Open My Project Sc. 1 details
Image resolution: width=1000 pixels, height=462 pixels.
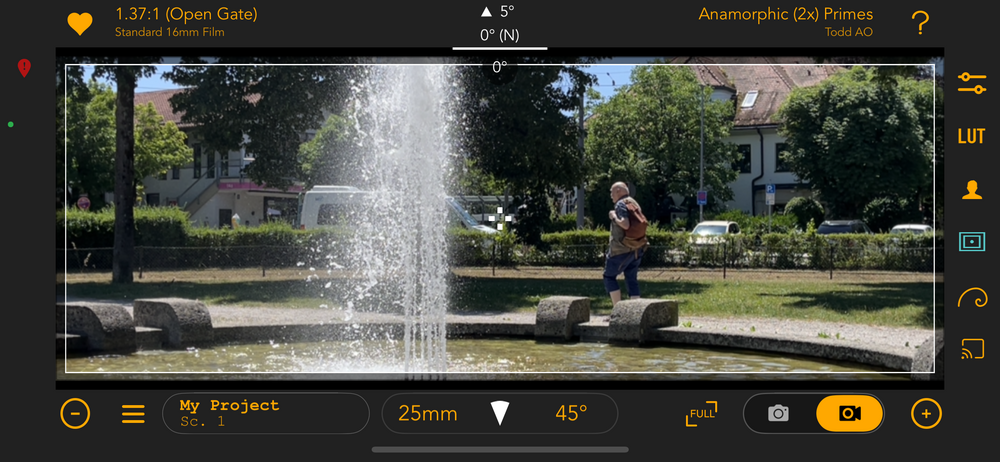[265, 413]
